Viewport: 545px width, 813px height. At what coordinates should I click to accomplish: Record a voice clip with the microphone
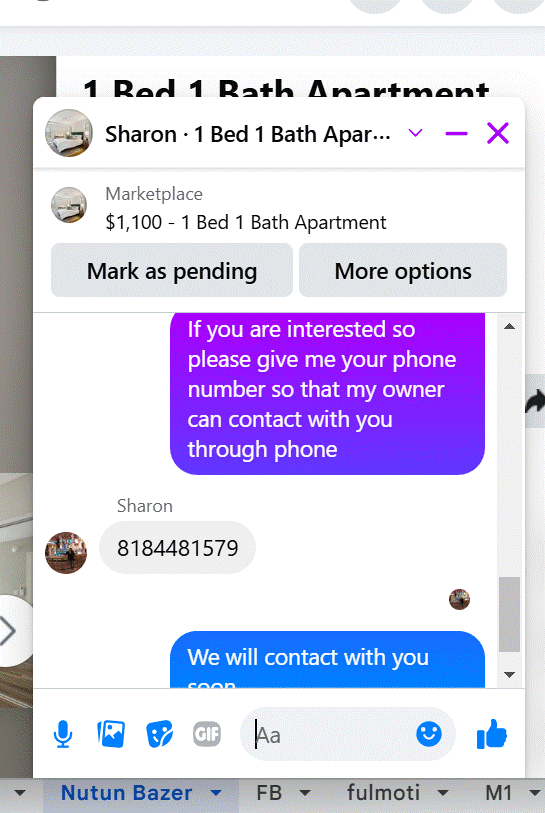tap(63, 734)
